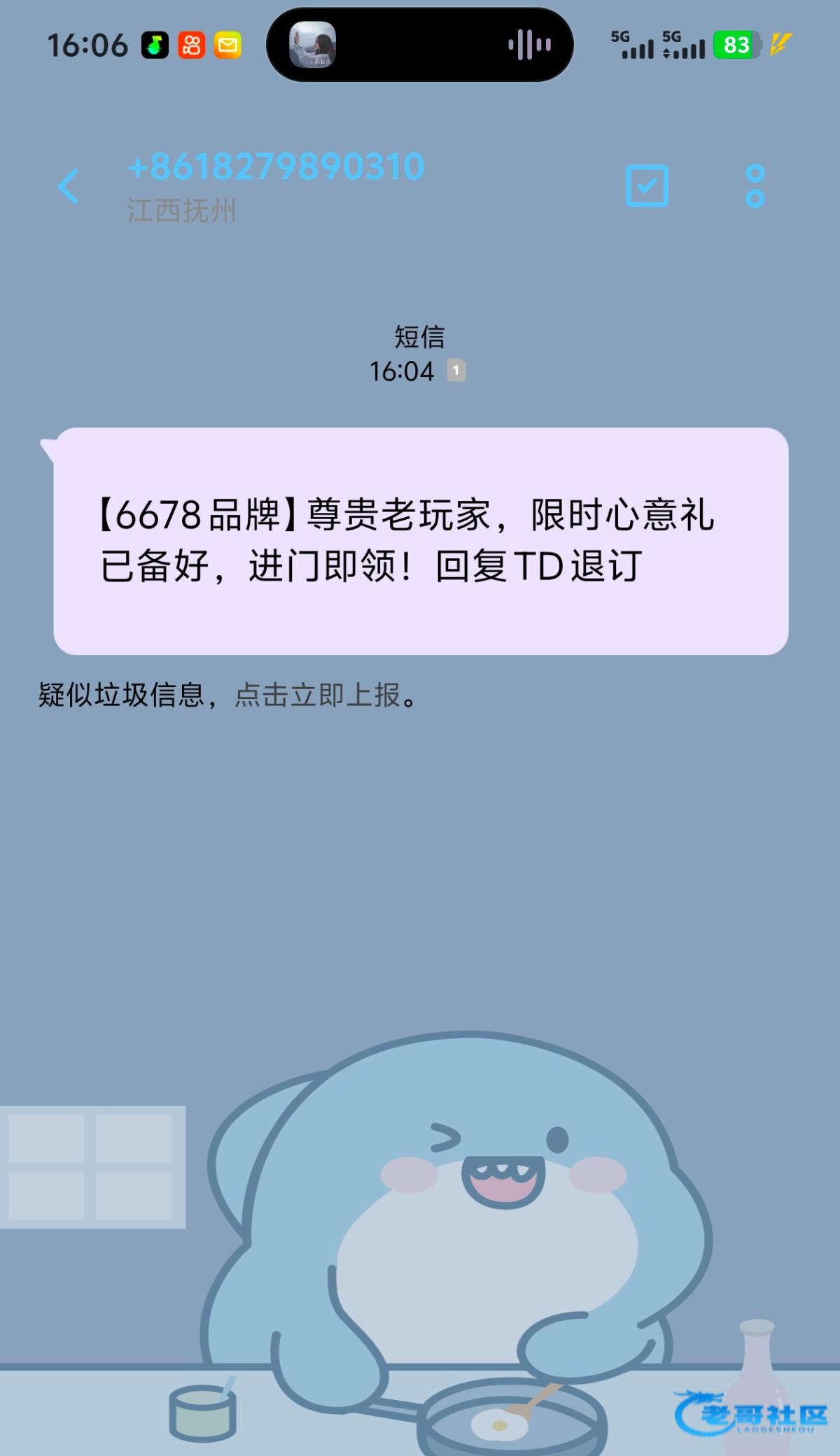Tap 点击立即上报 to report spam

click(318, 695)
